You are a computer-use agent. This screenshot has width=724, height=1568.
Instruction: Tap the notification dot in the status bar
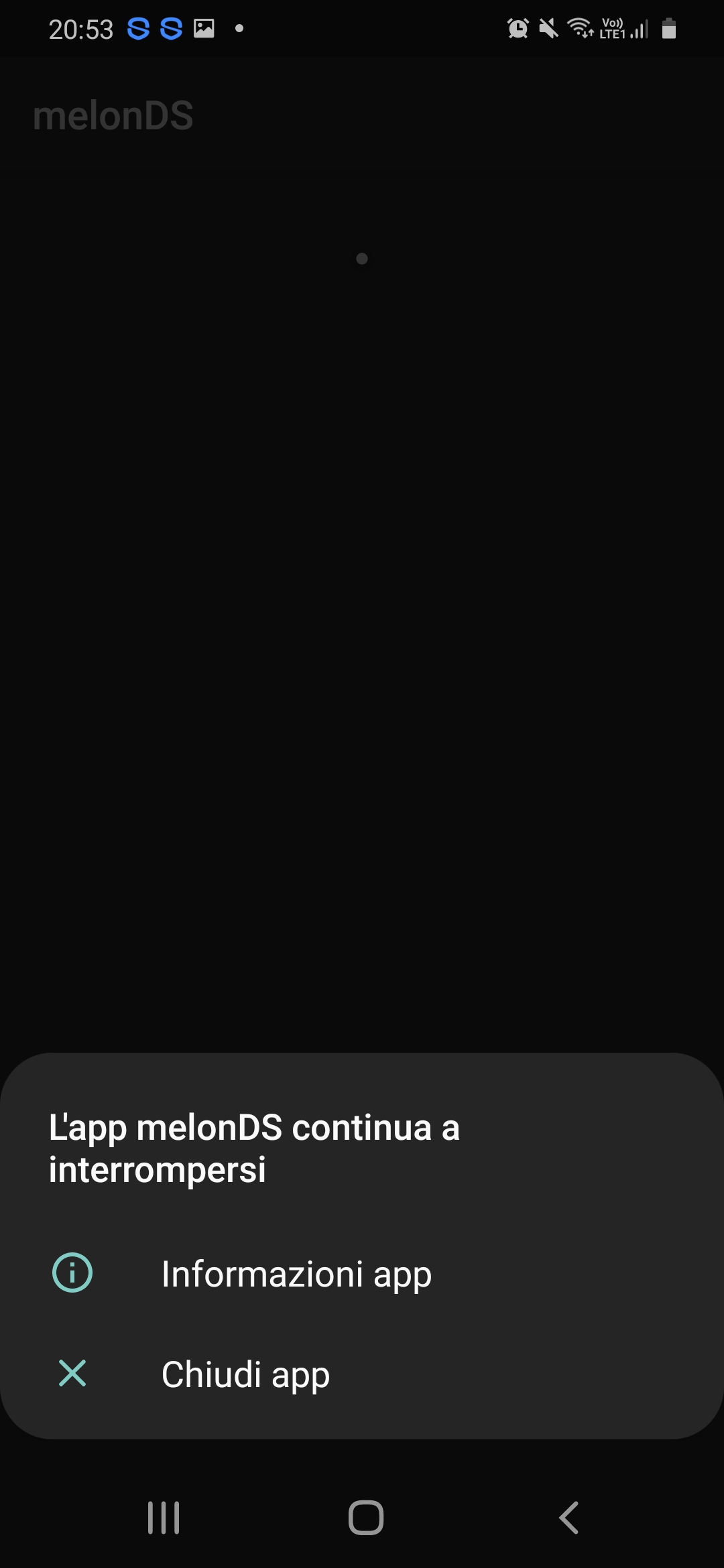pos(239,28)
